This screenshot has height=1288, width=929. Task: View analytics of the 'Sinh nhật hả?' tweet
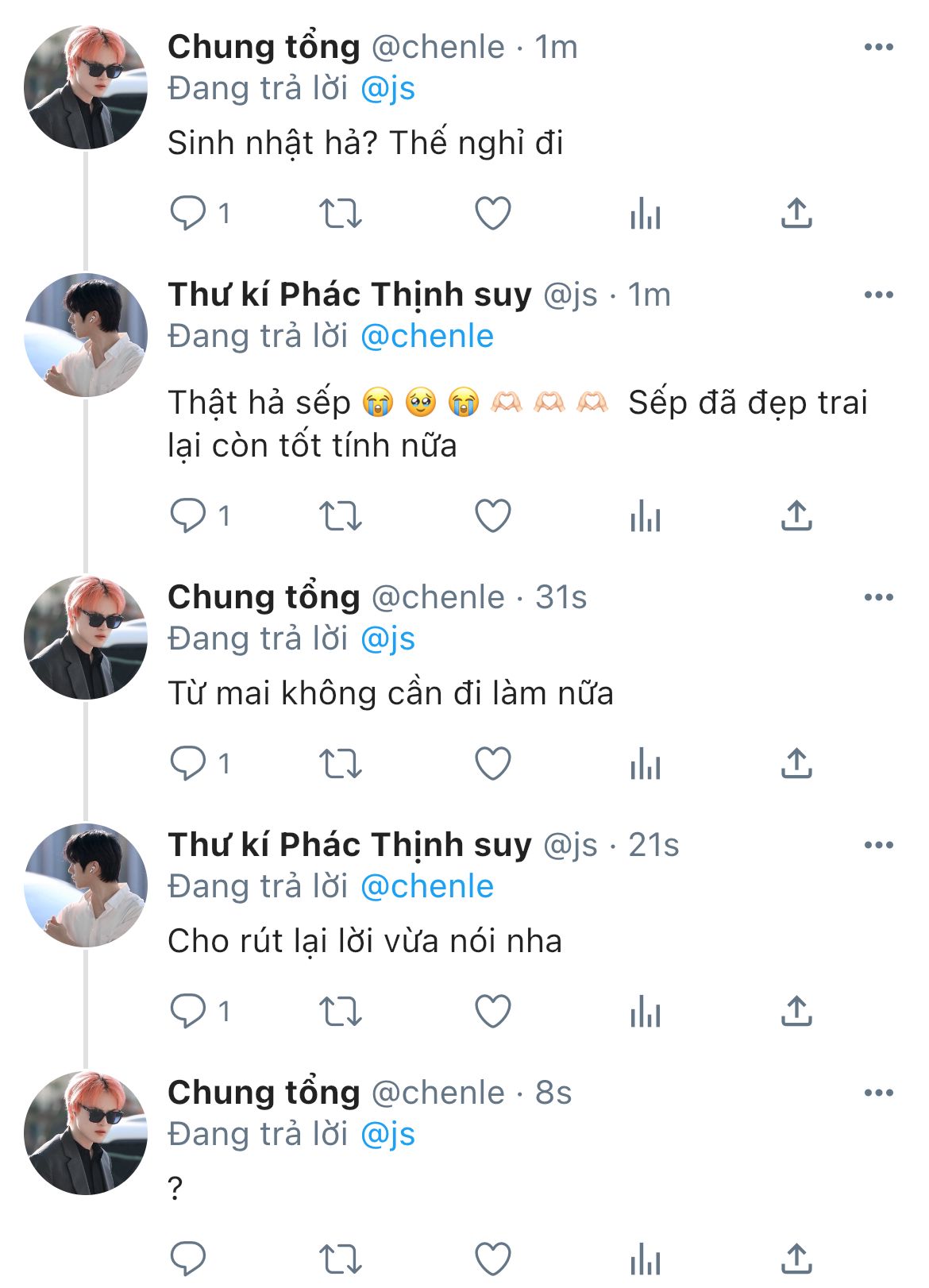[645, 214]
